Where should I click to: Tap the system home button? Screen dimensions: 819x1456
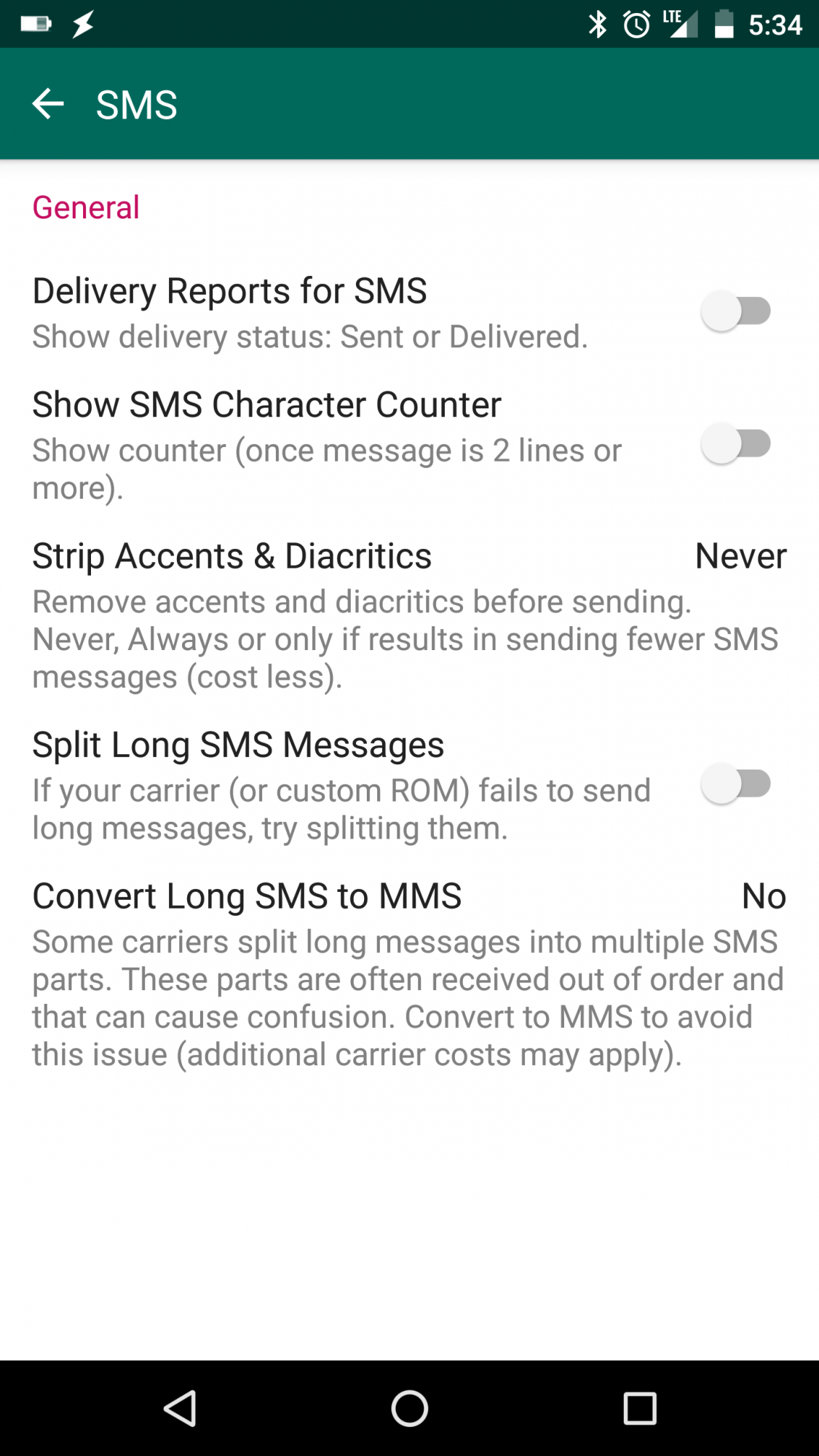pyautogui.click(x=409, y=1408)
